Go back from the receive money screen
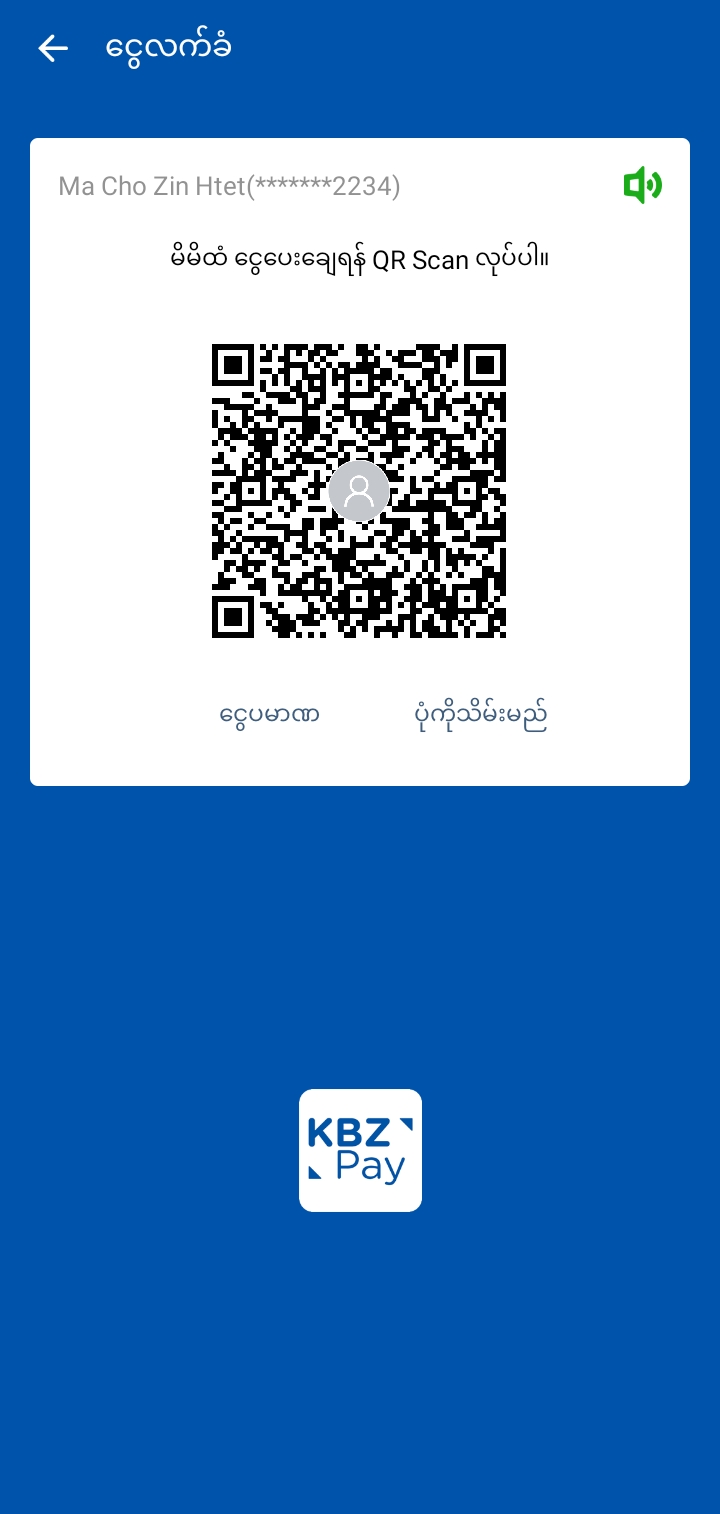Screen dimensions: 720x1514 point(52,48)
